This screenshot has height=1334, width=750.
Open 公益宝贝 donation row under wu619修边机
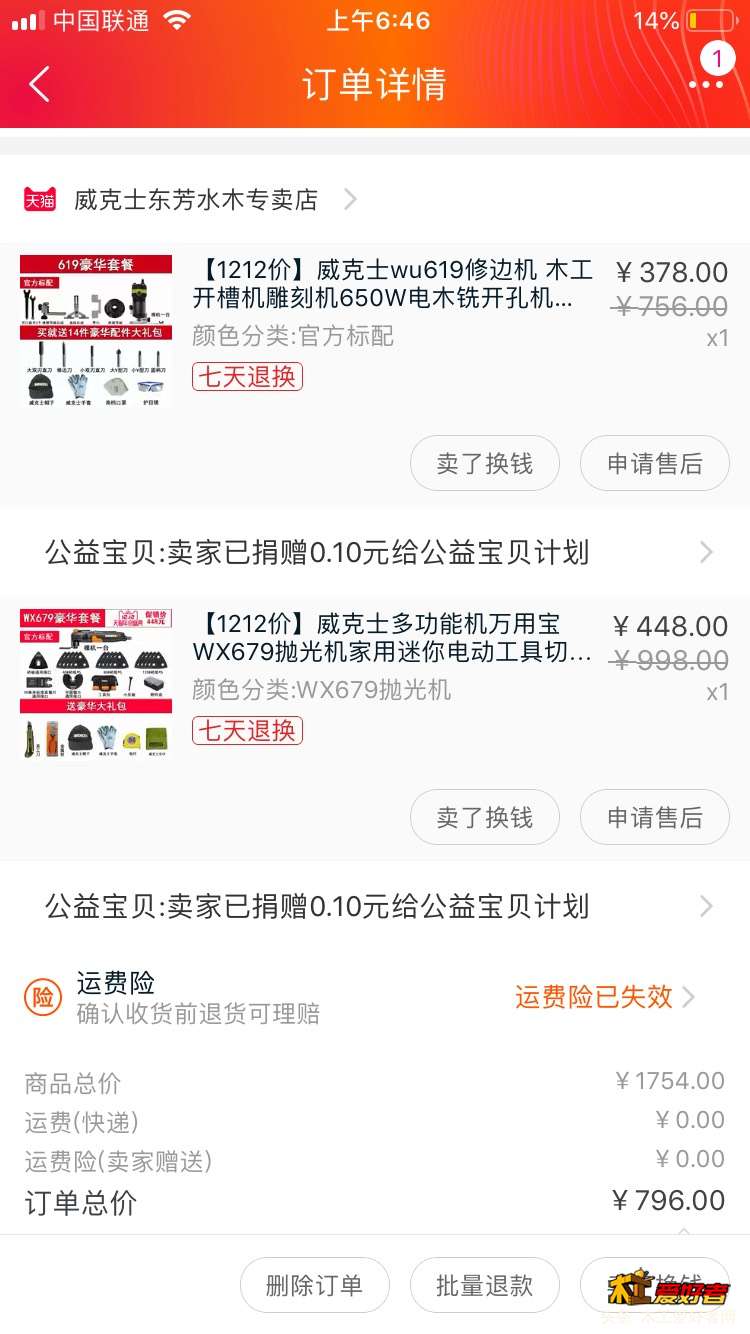(x=375, y=552)
